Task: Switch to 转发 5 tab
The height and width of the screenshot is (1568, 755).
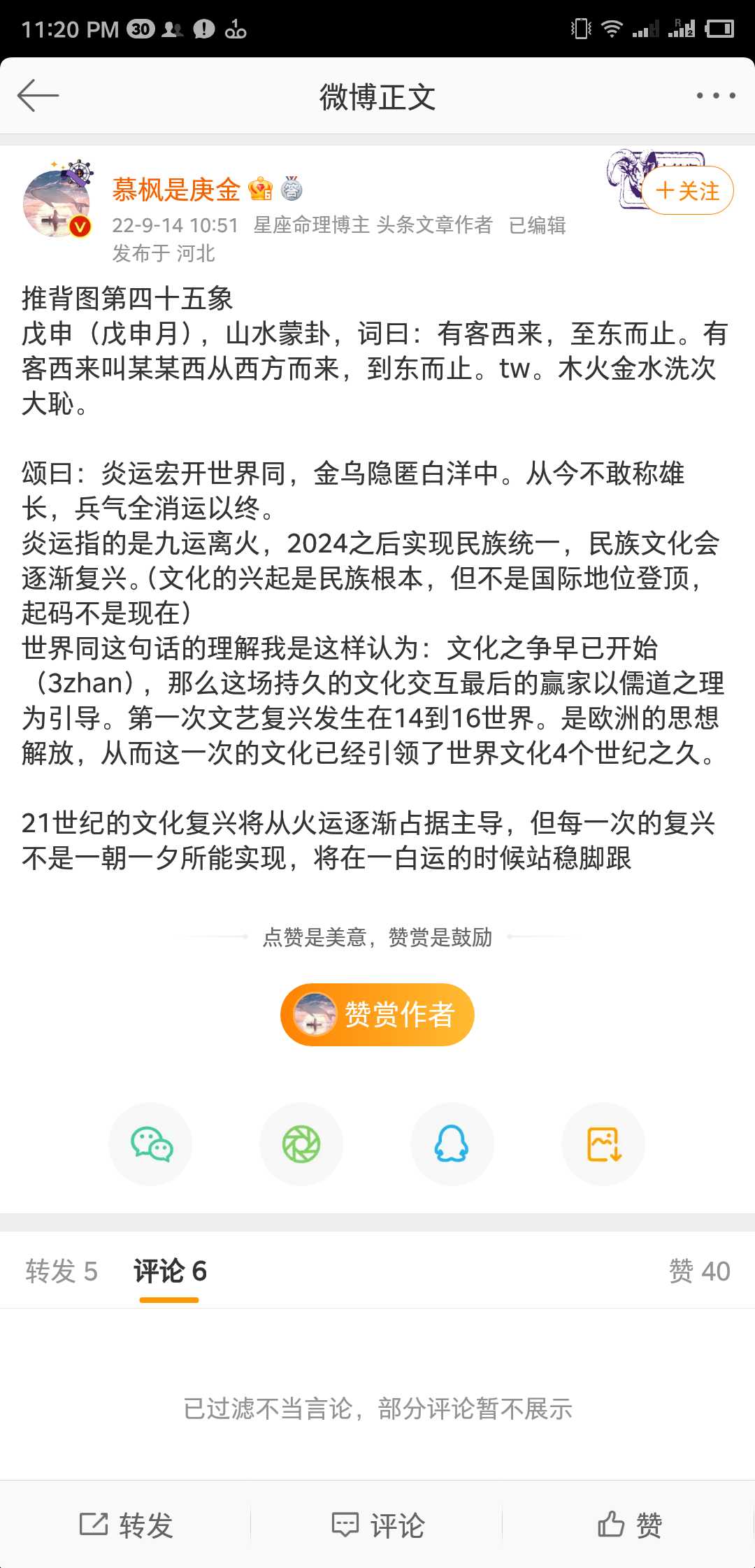Action: click(62, 1271)
